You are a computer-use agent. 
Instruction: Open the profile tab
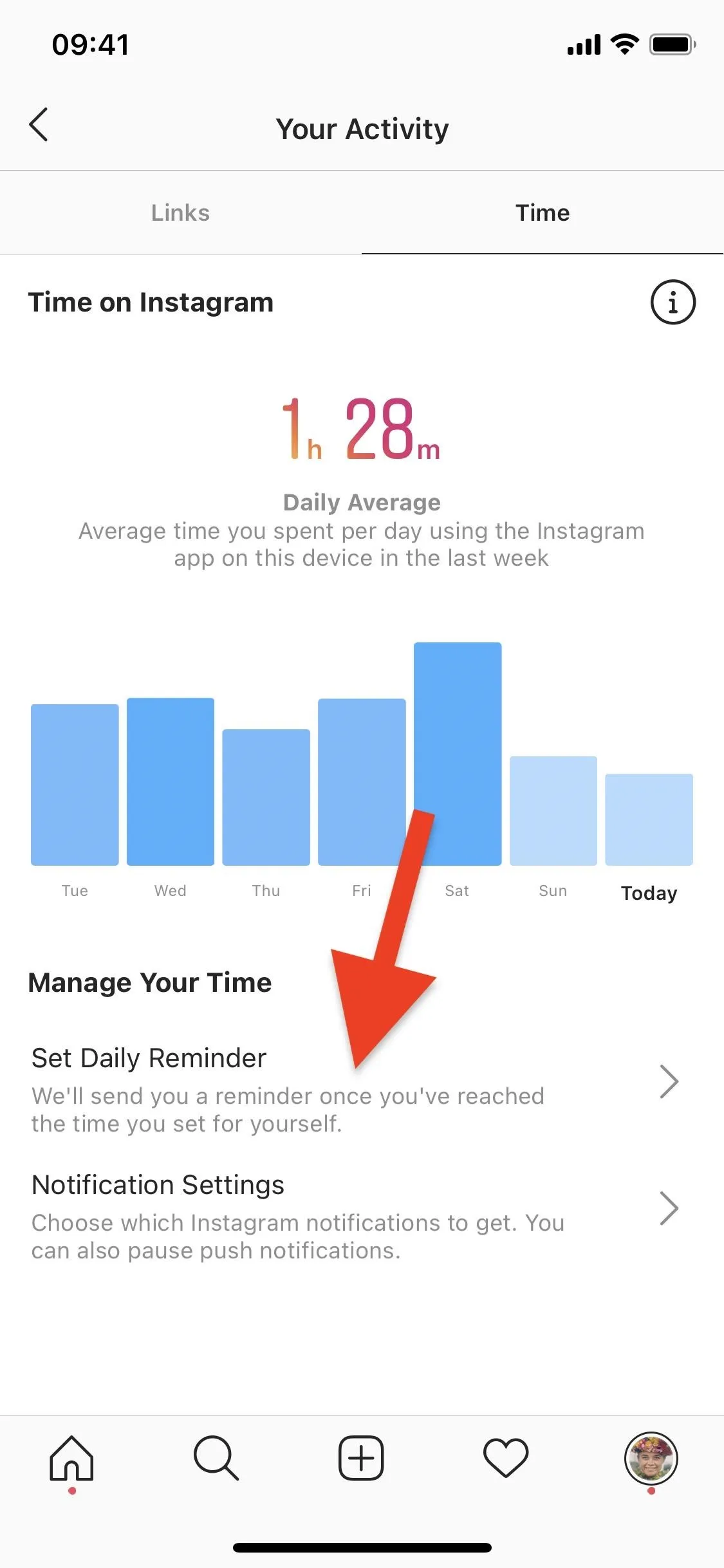[x=651, y=1458]
